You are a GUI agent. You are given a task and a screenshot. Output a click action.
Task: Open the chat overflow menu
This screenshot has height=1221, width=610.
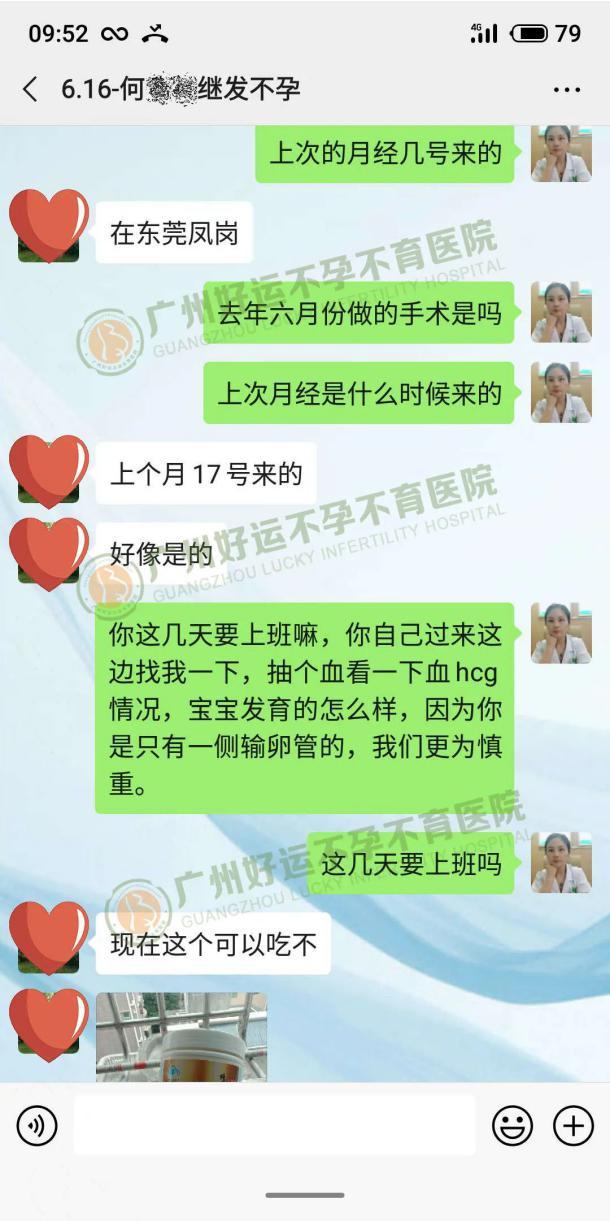566,90
